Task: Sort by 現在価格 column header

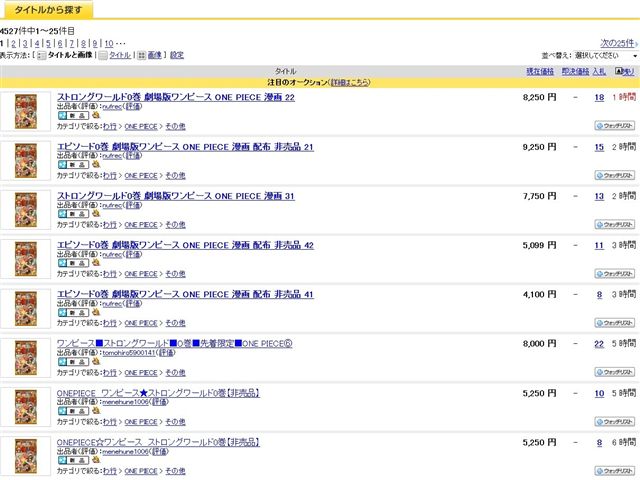Action: (x=540, y=71)
